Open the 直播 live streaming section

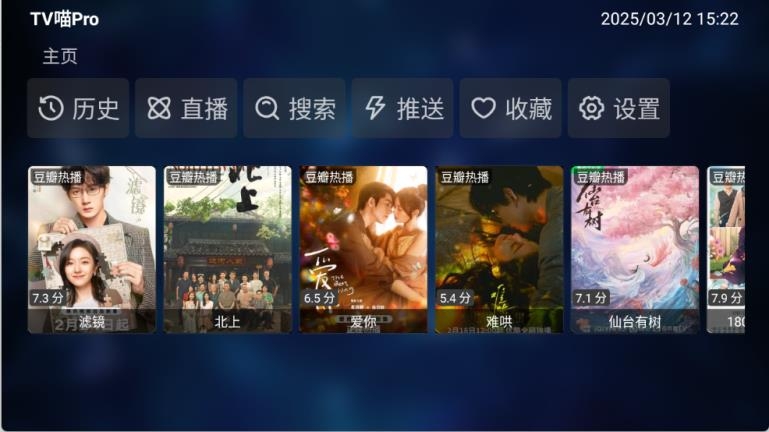pos(186,108)
